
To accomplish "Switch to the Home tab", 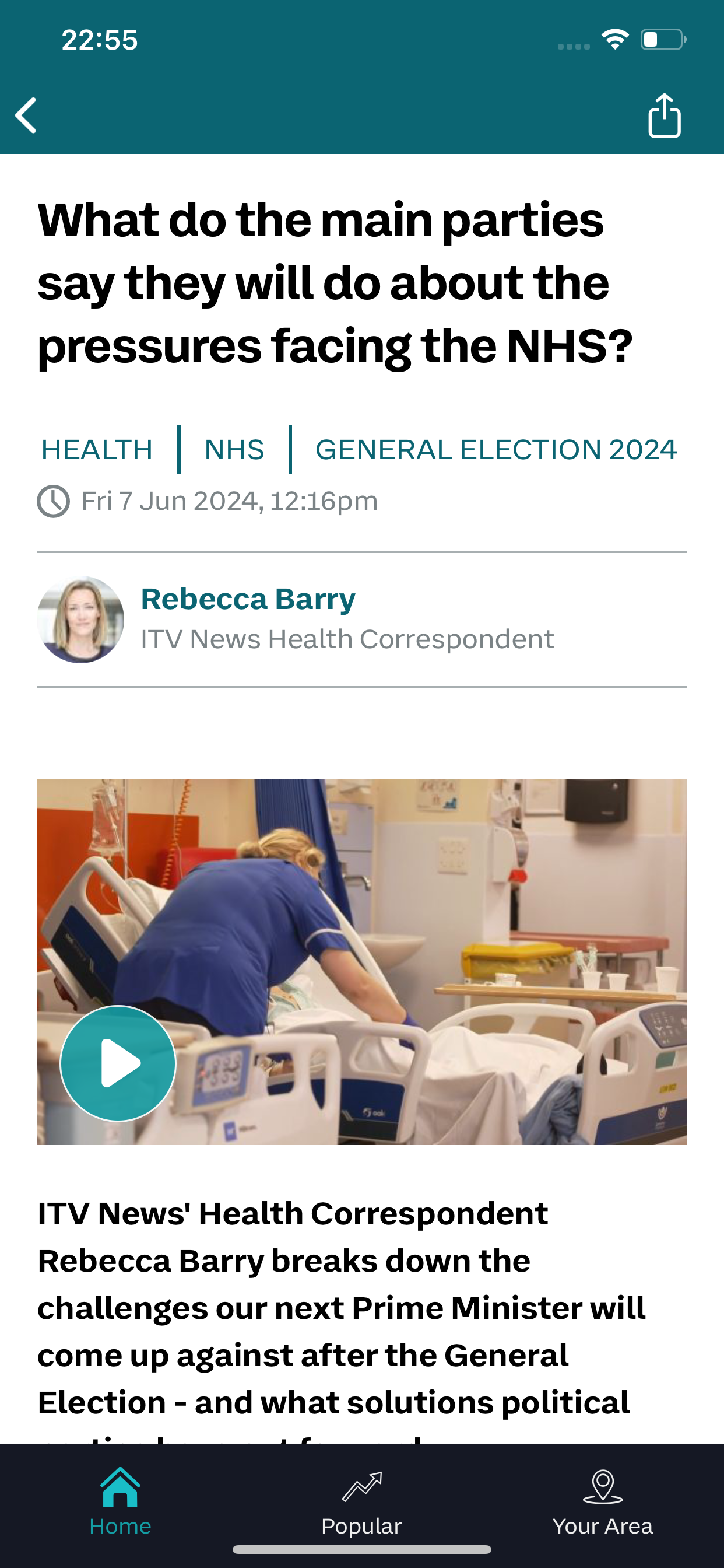I will 121,1501.
